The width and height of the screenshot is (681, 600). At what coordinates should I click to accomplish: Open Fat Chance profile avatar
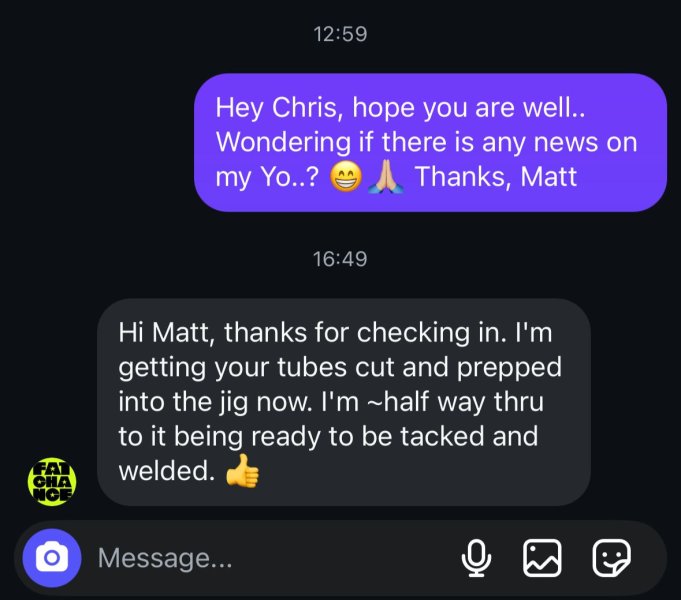point(51,482)
